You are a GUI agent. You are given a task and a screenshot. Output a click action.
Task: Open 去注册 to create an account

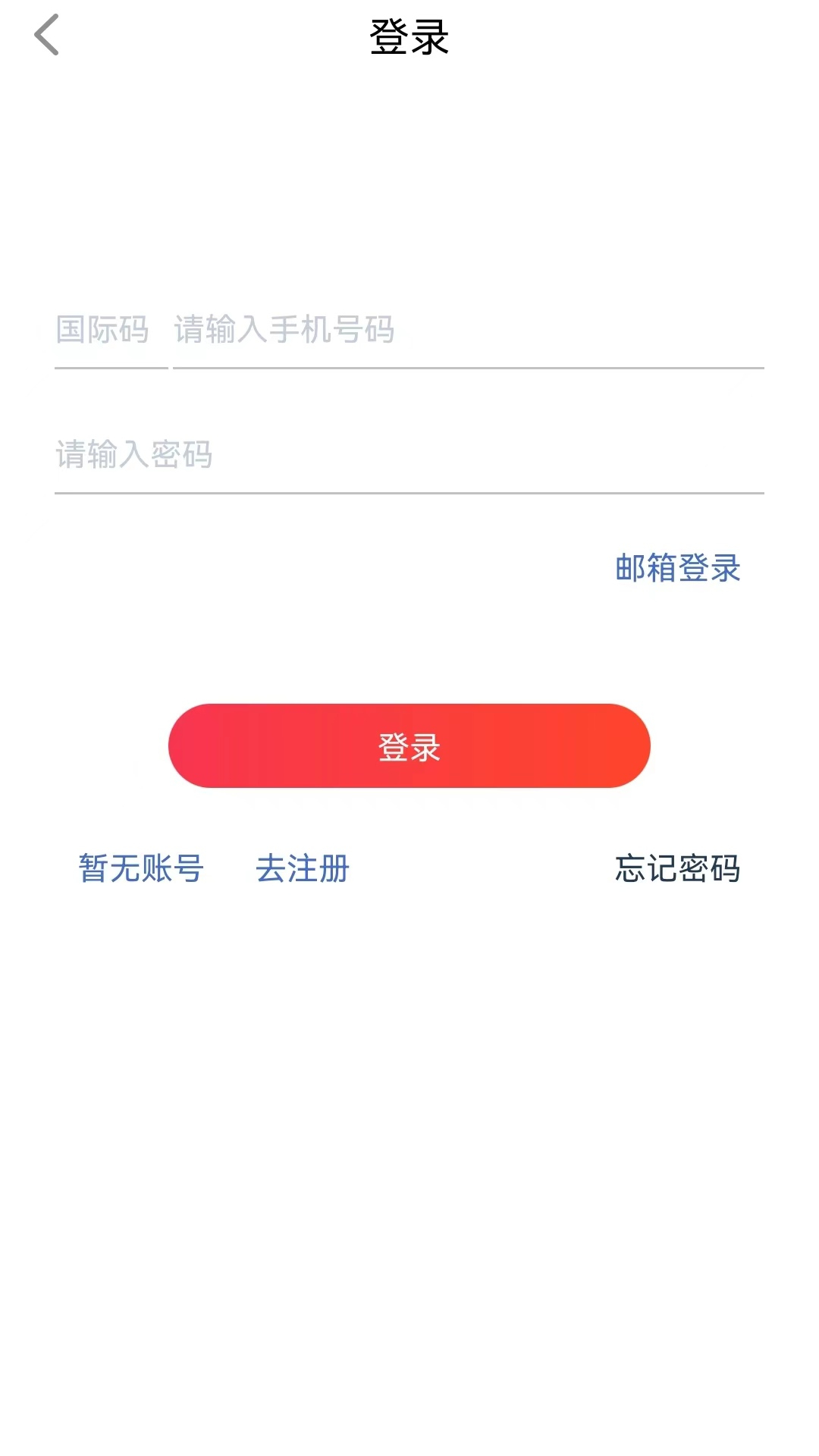click(303, 868)
